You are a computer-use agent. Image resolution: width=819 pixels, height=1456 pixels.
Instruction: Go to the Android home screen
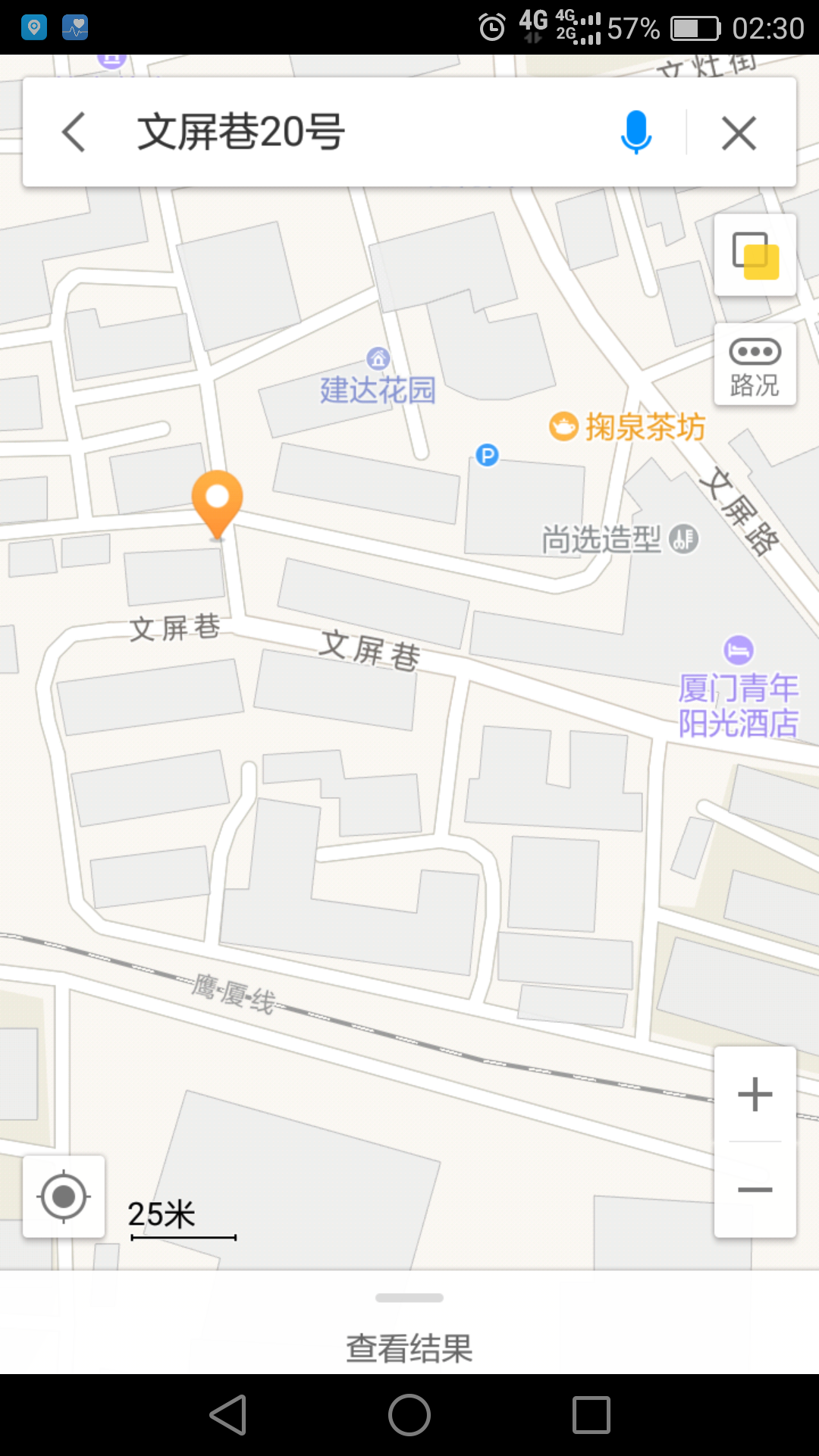coord(409,1415)
